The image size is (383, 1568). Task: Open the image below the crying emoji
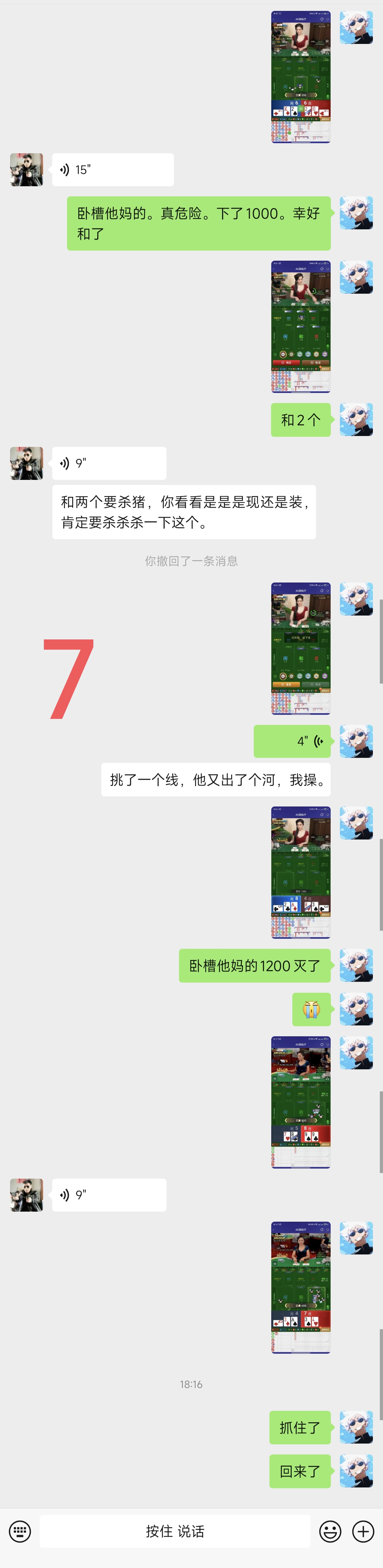pyautogui.click(x=301, y=1102)
